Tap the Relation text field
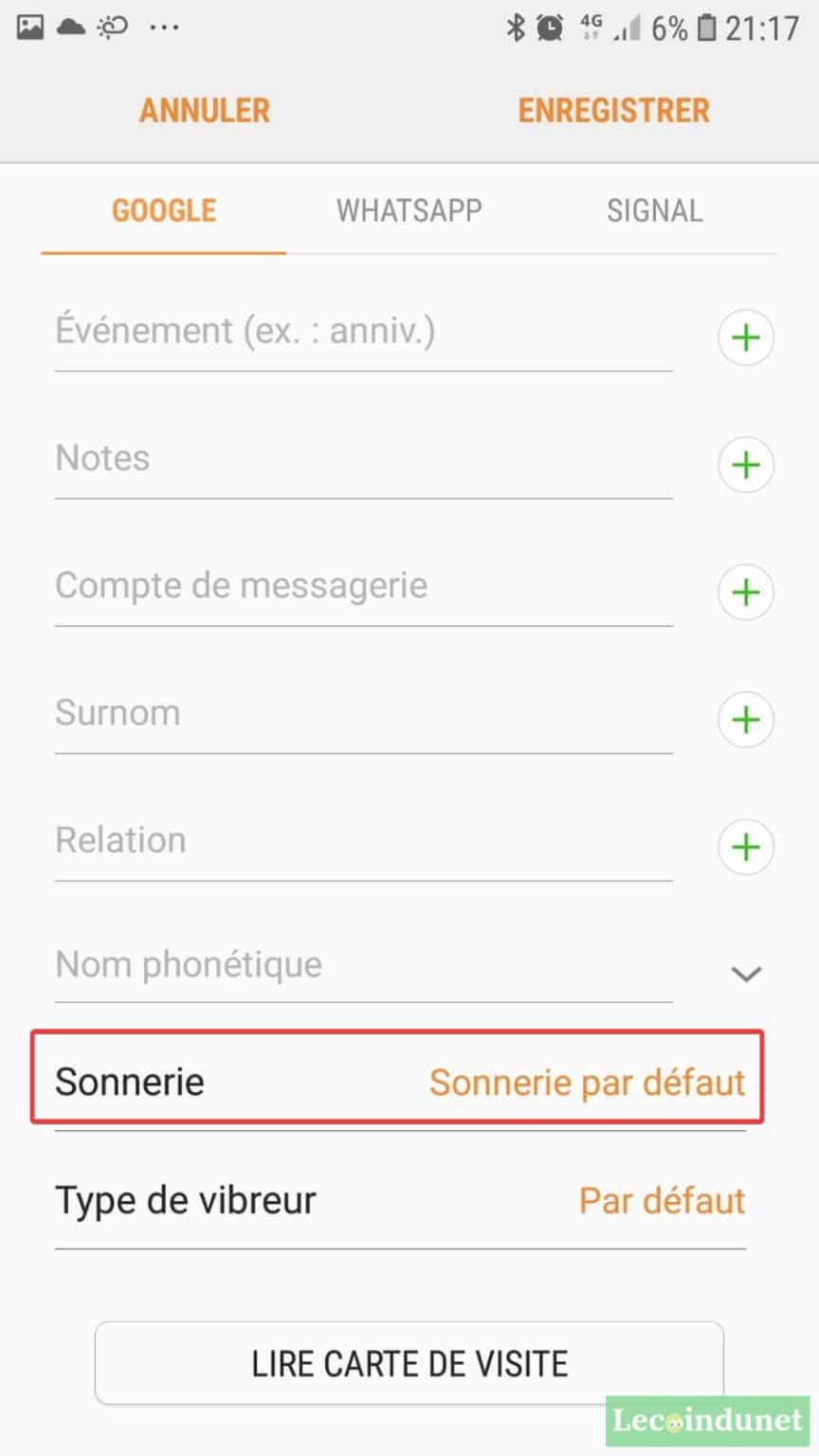819x1456 pixels. click(x=363, y=841)
